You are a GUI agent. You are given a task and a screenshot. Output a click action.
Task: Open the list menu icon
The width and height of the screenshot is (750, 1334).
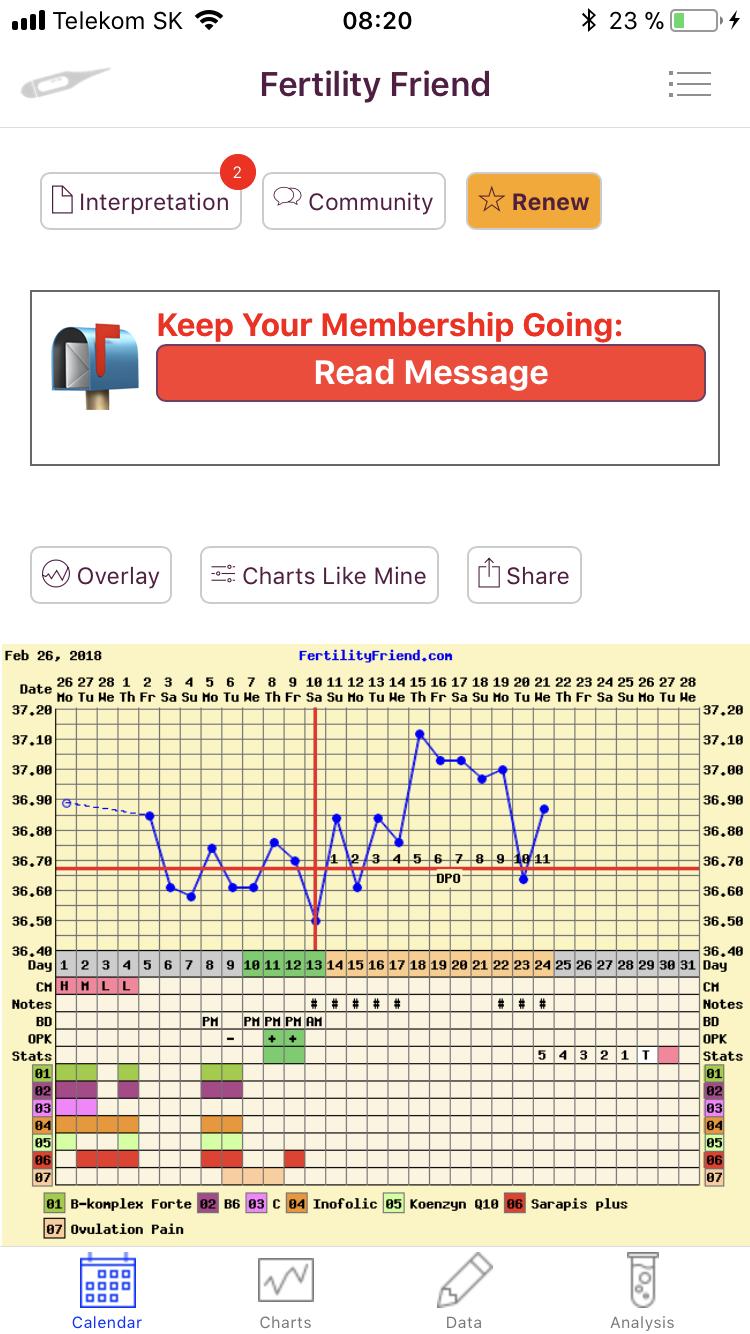689,84
